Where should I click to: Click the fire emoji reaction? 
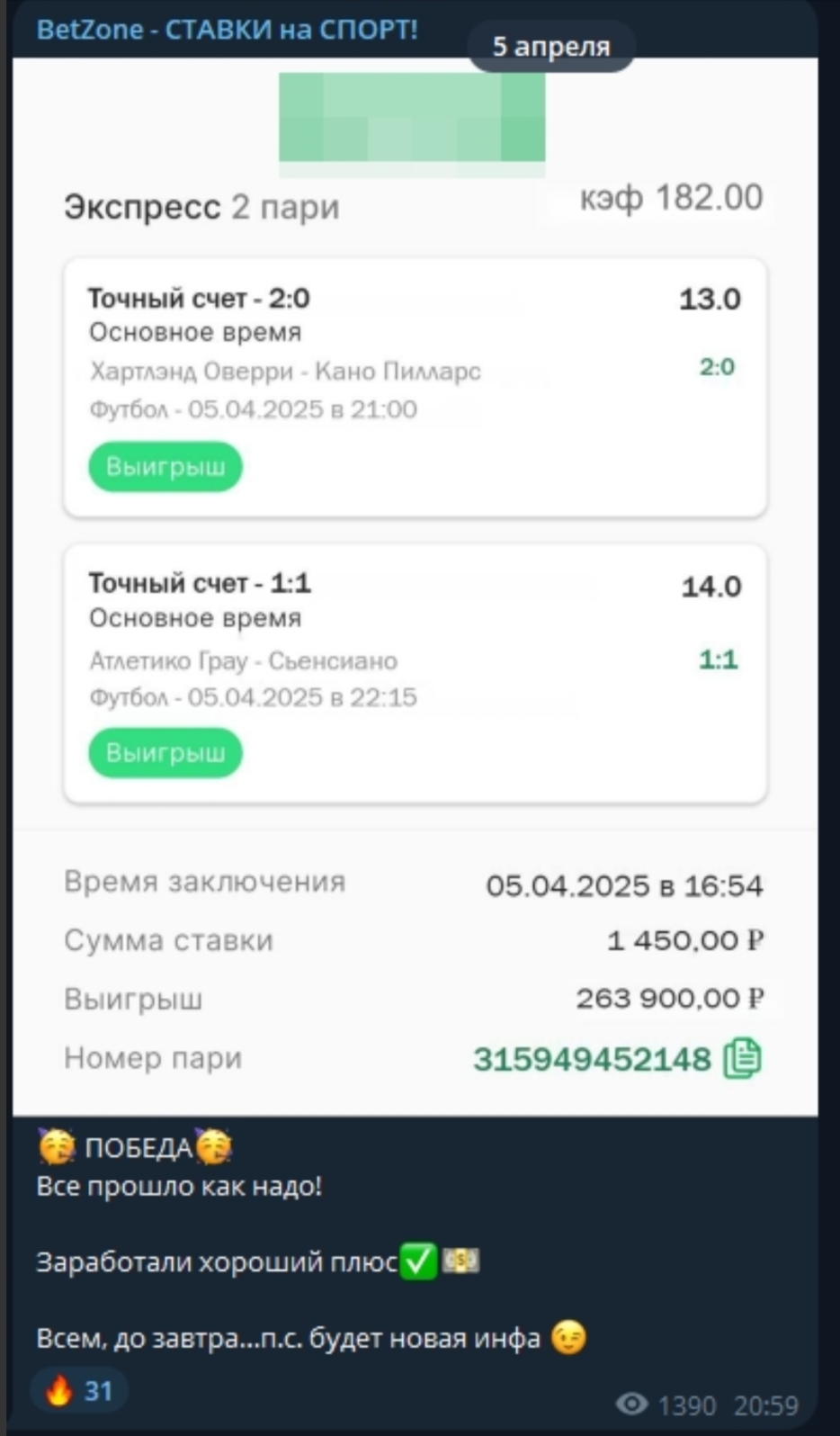pyautogui.click(x=58, y=1389)
